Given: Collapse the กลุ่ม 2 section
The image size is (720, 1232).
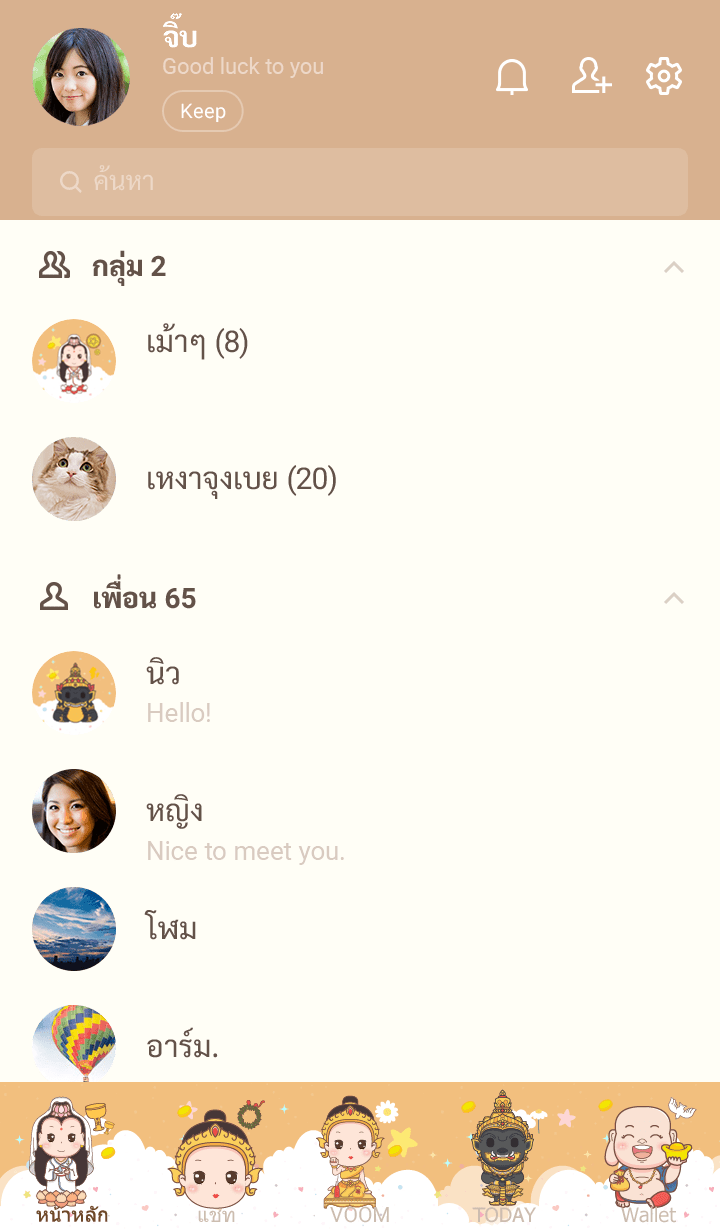Looking at the screenshot, I should [x=674, y=267].
